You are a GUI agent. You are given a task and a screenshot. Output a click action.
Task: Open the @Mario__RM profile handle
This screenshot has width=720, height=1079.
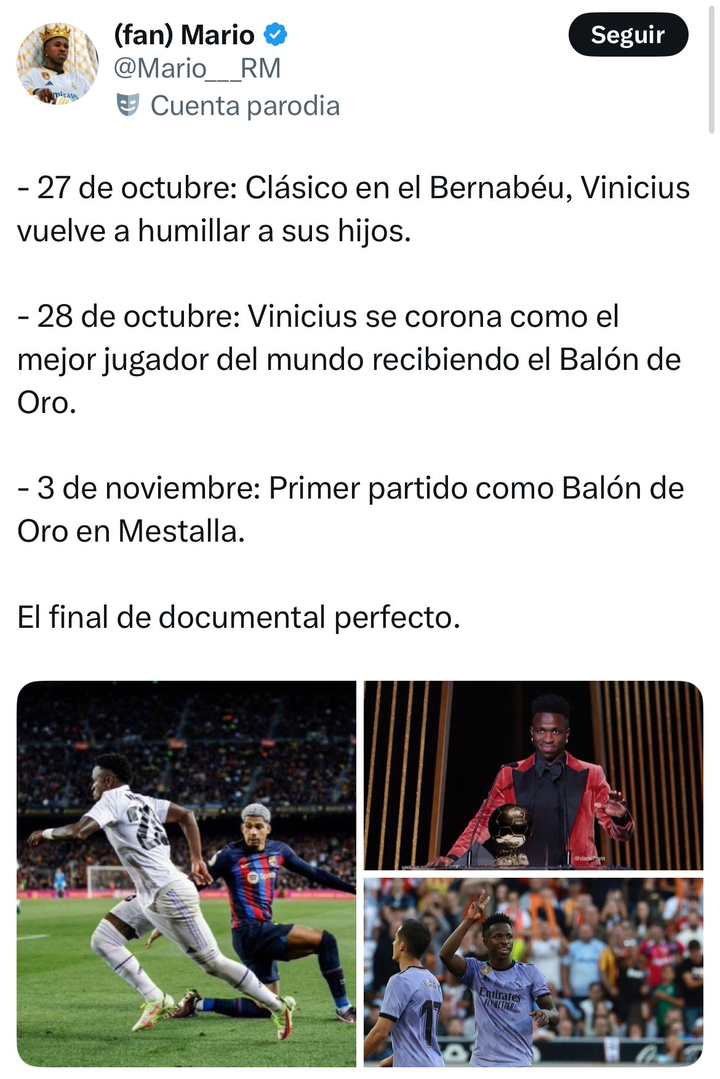(x=198, y=68)
